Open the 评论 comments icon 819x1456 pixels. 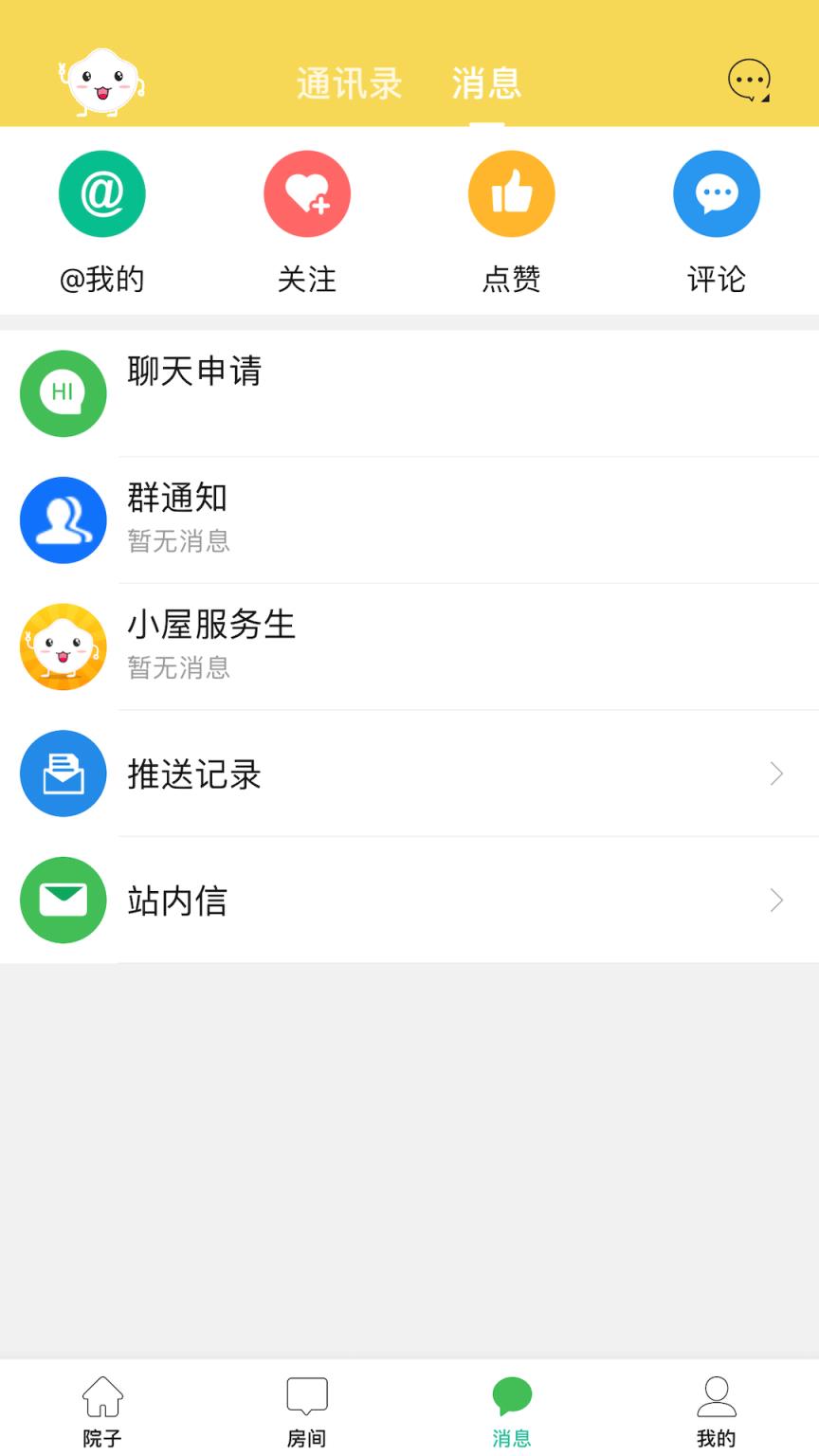coord(717,192)
